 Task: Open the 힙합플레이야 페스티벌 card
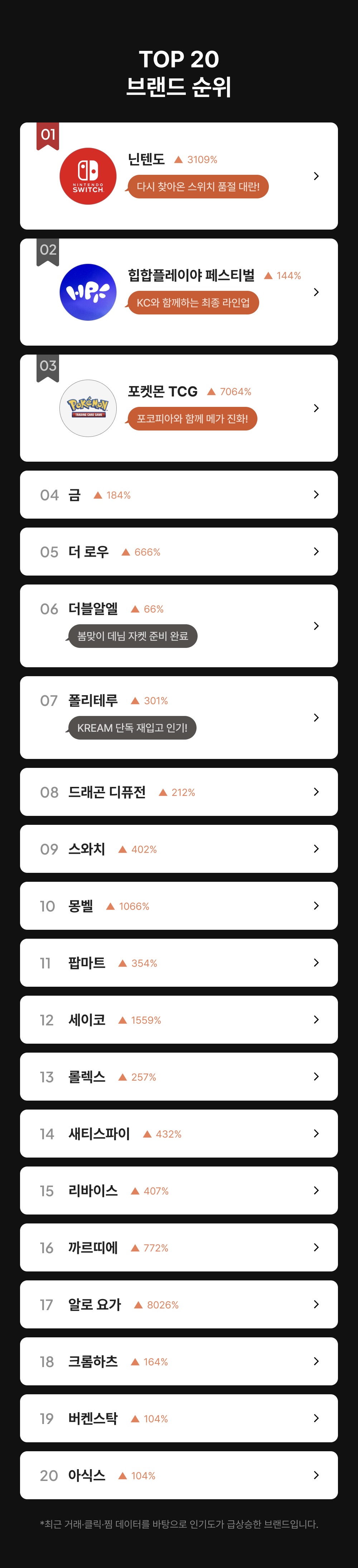click(x=178, y=292)
